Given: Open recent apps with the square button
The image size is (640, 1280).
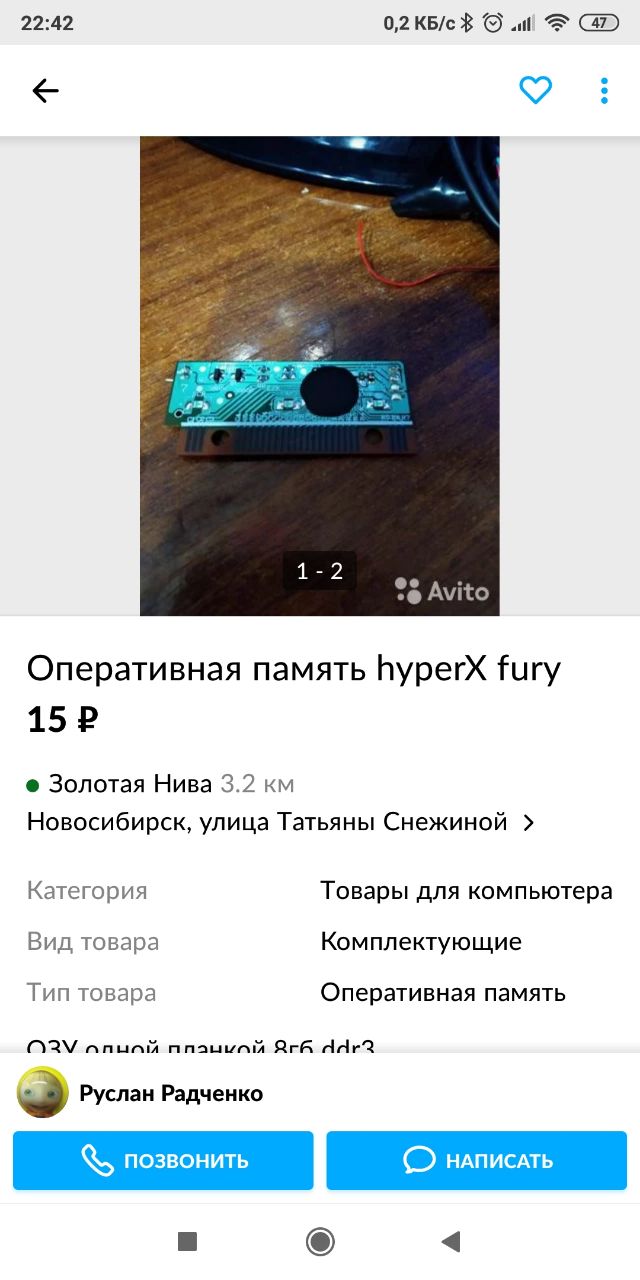Looking at the screenshot, I should coord(187,1242).
